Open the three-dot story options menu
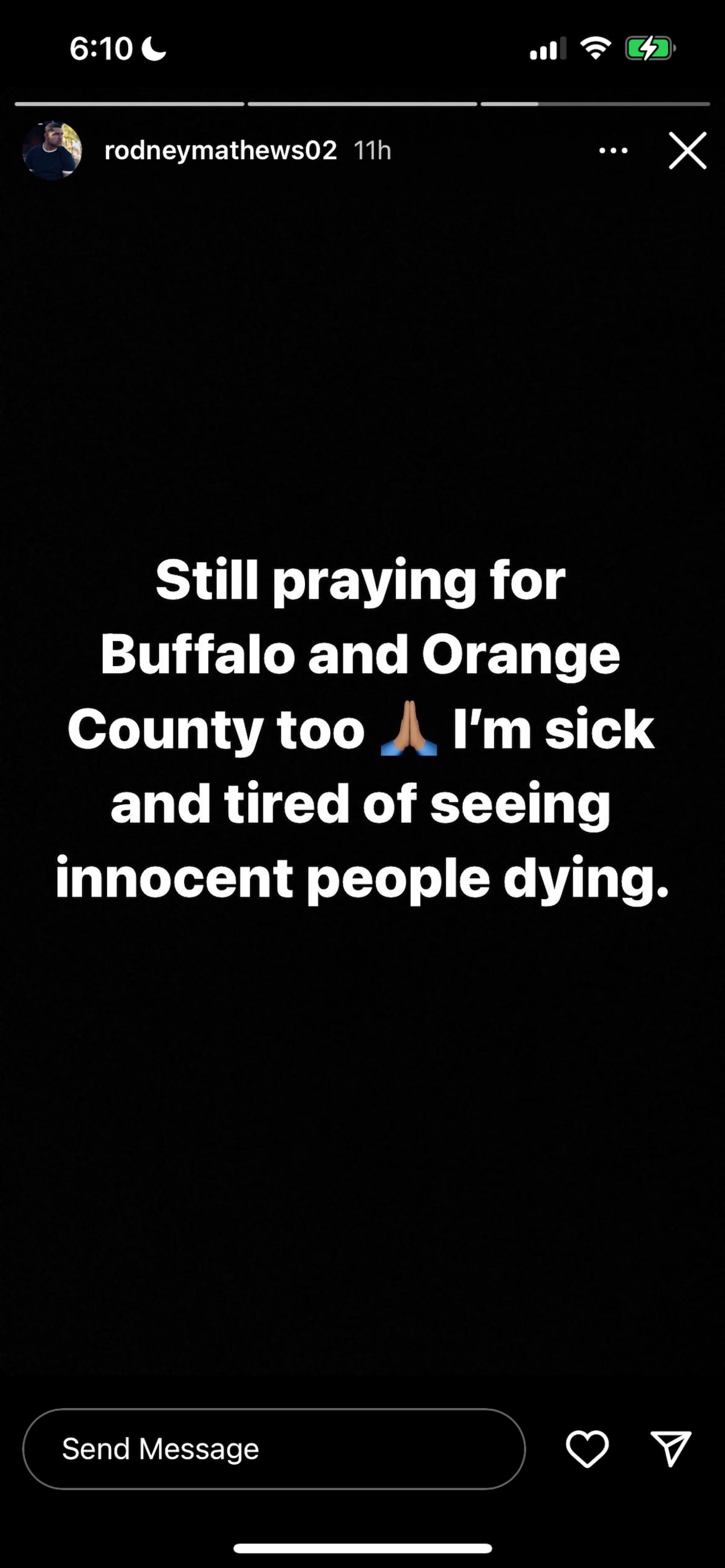Image resolution: width=725 pixels, height=1568 pixels. coord(613,150)
